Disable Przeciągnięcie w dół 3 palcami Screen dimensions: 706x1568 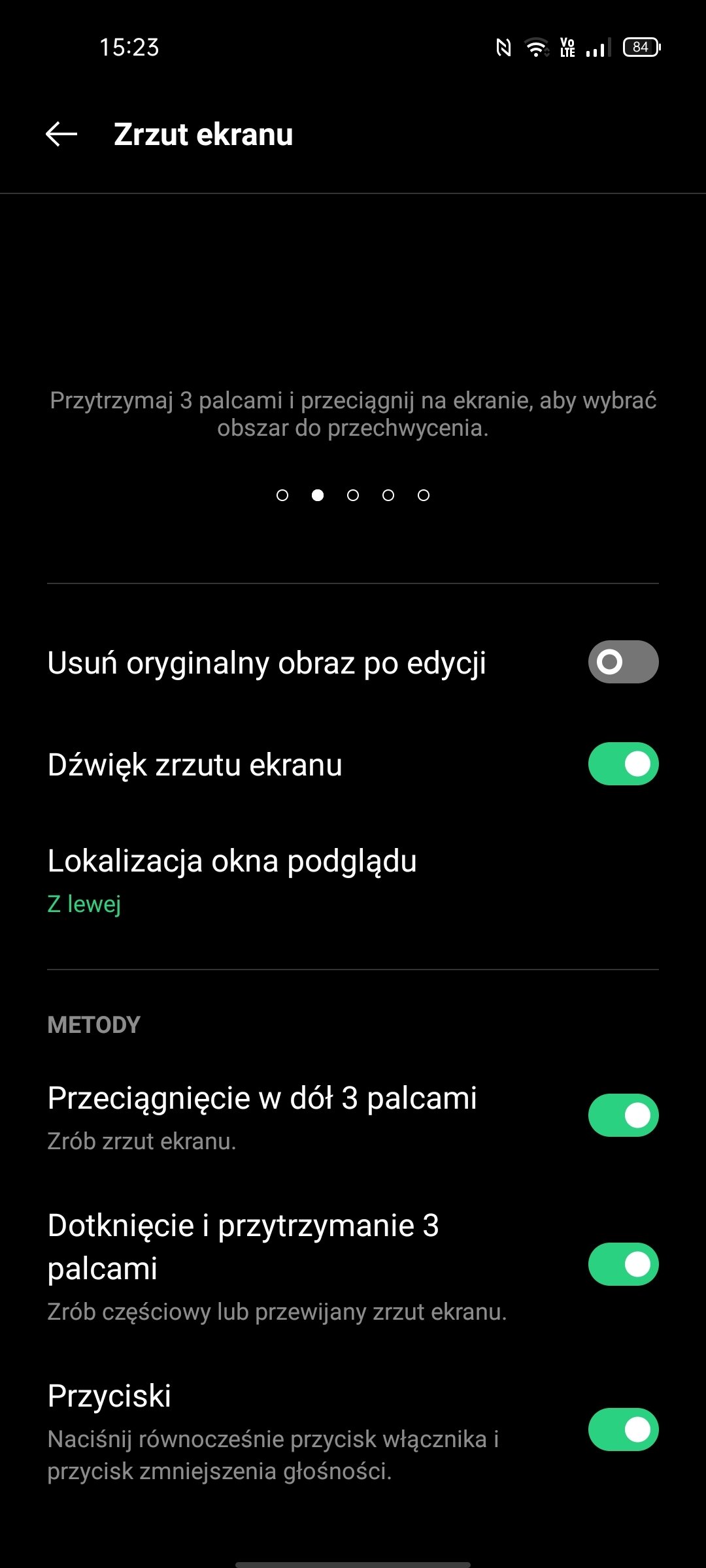click(622, 1115)
